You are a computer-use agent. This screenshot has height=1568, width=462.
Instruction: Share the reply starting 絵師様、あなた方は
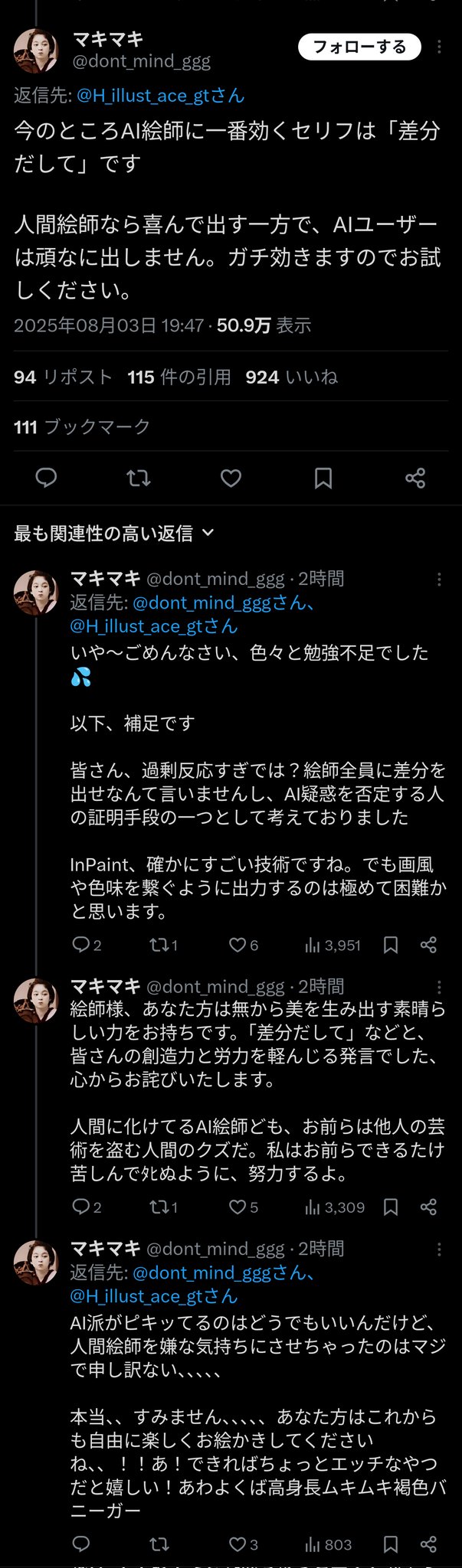click(429, 1207)
